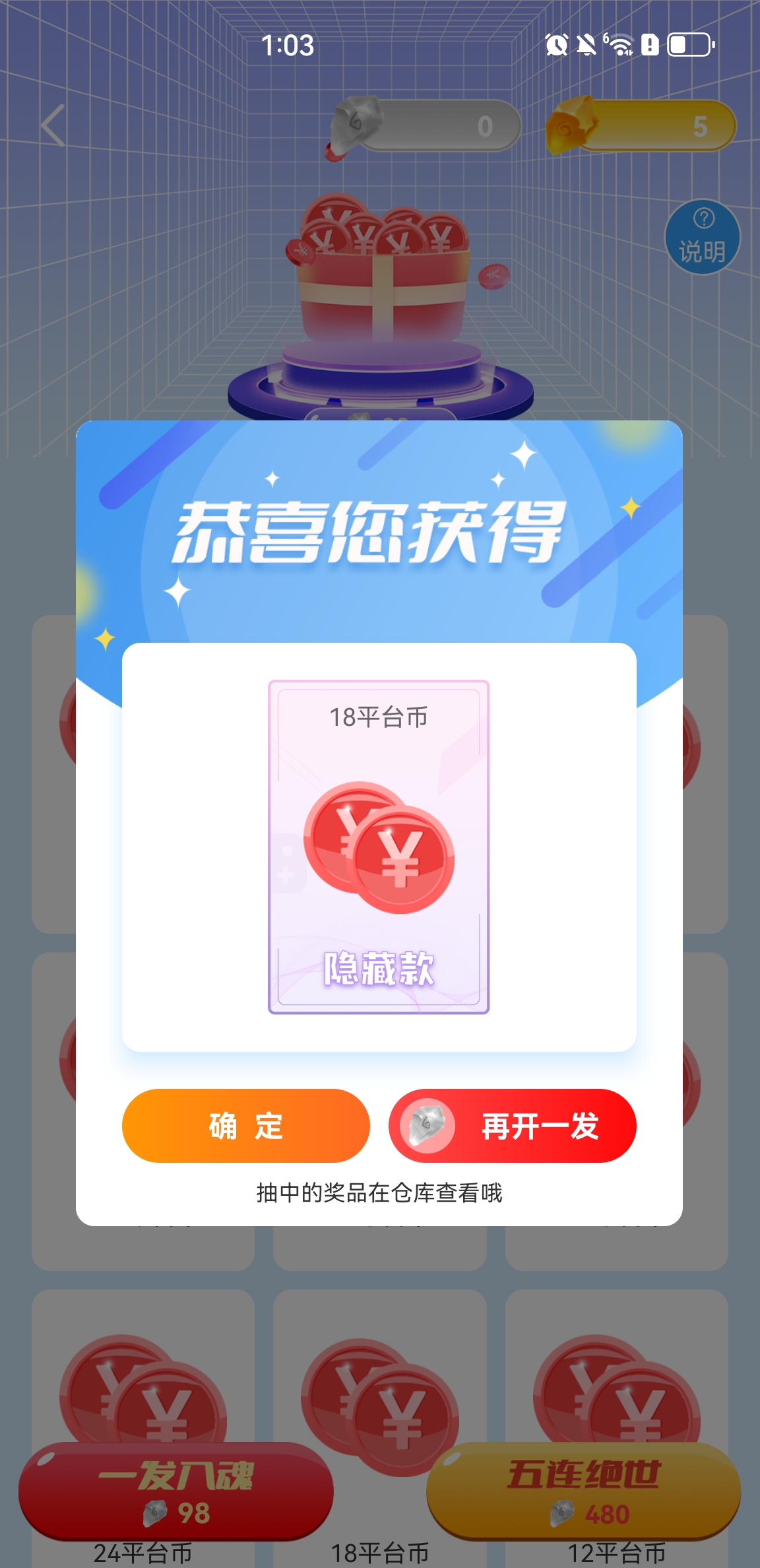Image resolution: width=760 pixels, height=1568 pixels.
Task: Confirm the prize with 确定 button
Action: [x=245, y=1126]
